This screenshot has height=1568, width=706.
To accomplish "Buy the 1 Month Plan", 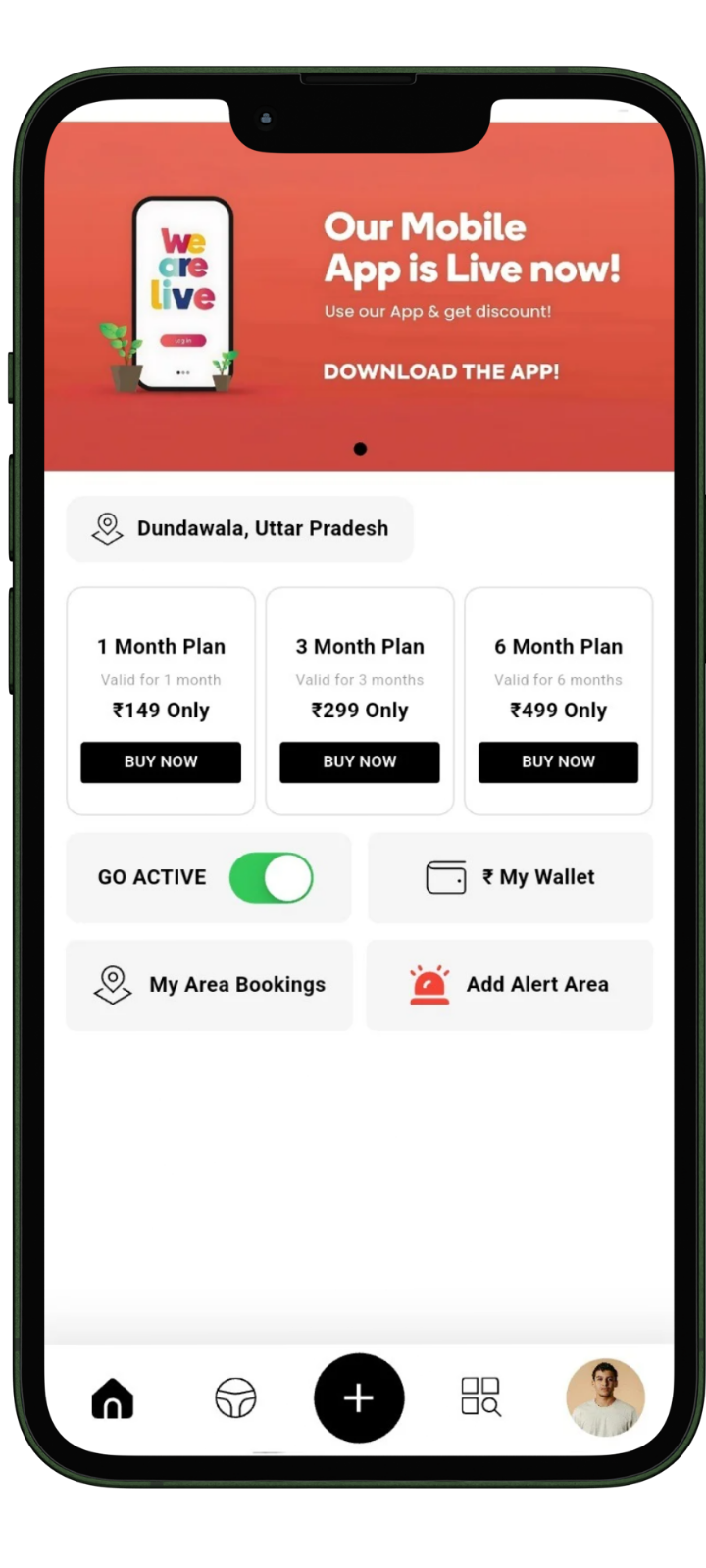I will (x=161, y=761).
